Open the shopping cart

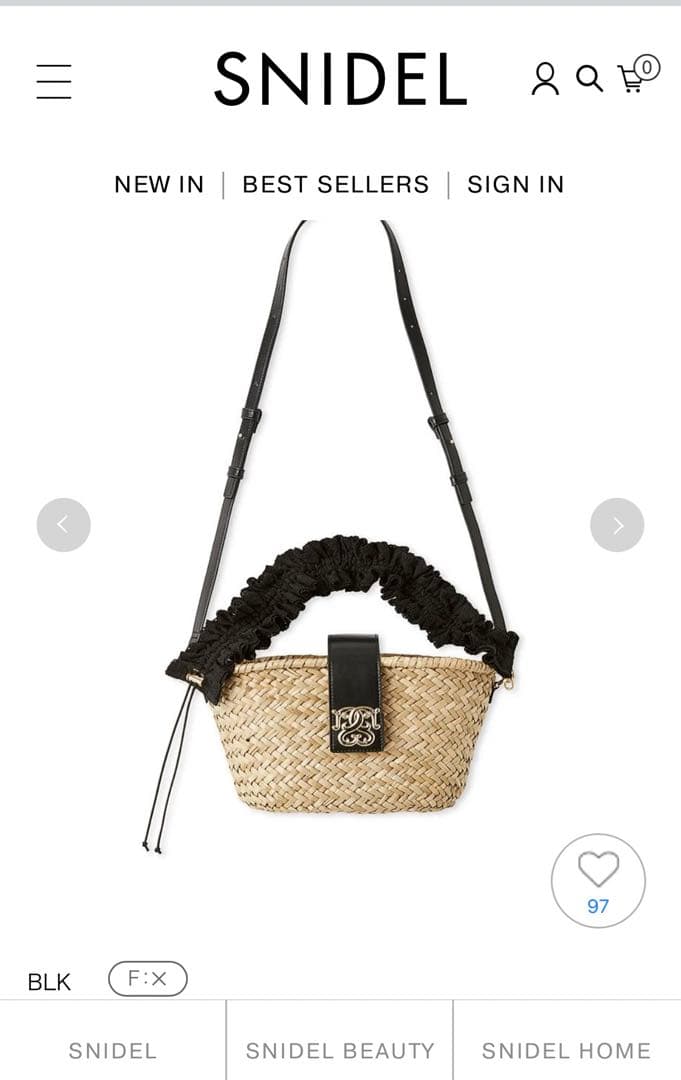[635, 76]
